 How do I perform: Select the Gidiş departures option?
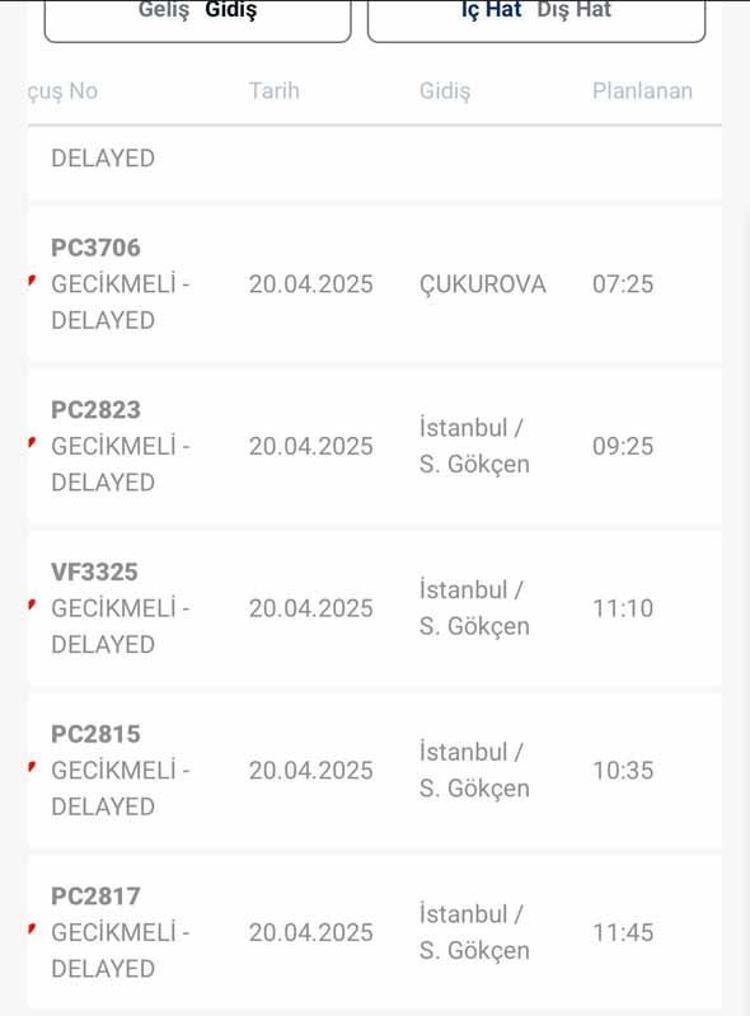click(x=231, y=11)
